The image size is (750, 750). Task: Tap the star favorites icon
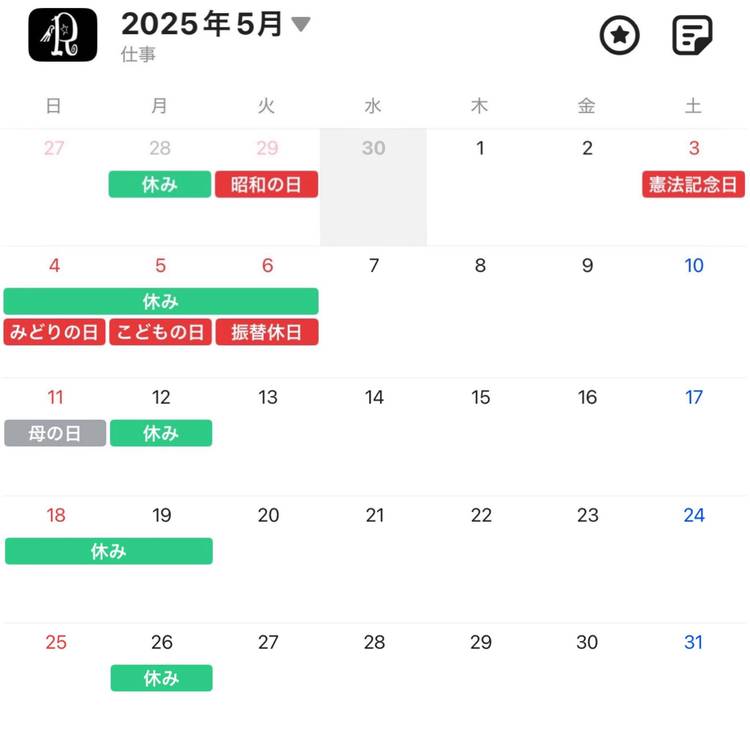click(619, 37)
